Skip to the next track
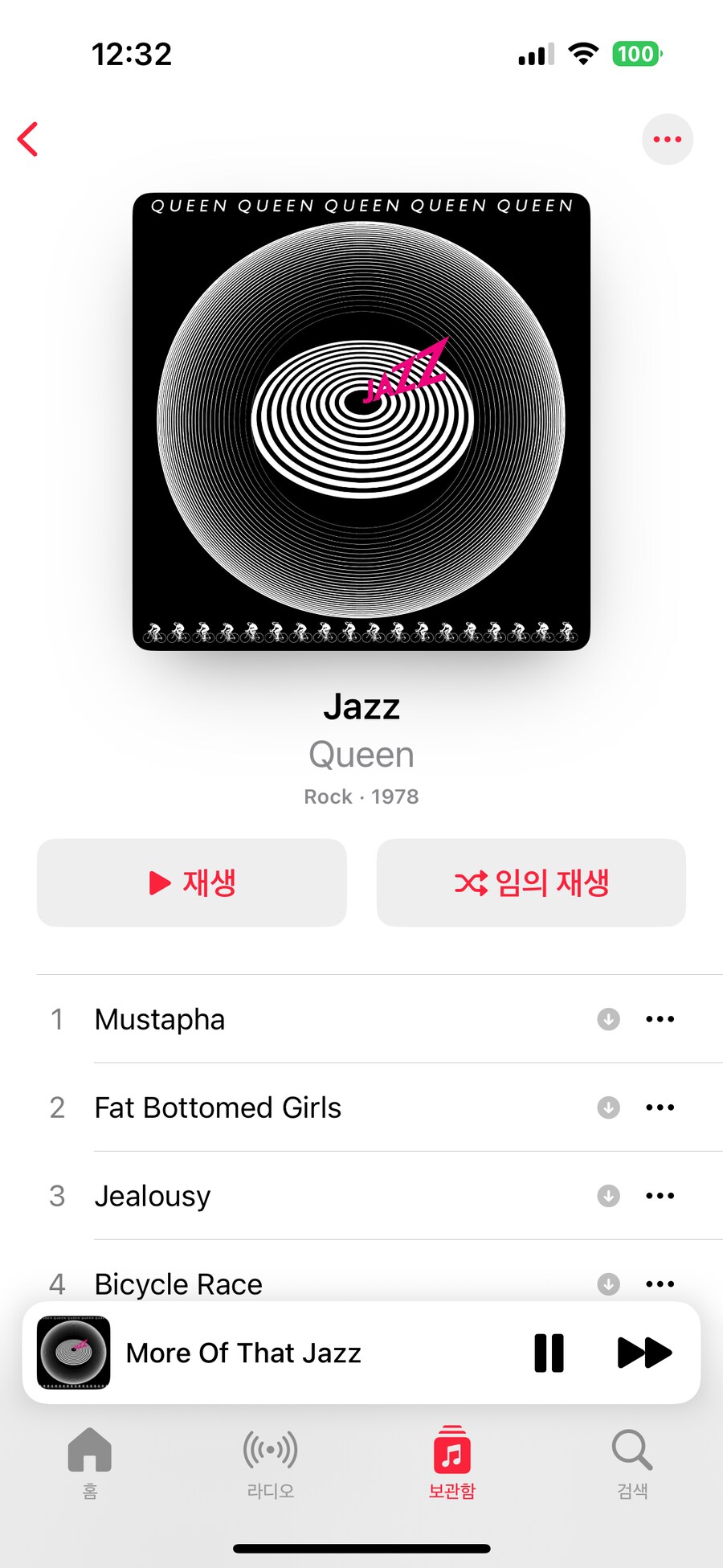The height and width of the screenshot is (1568, 723). 644,1353
